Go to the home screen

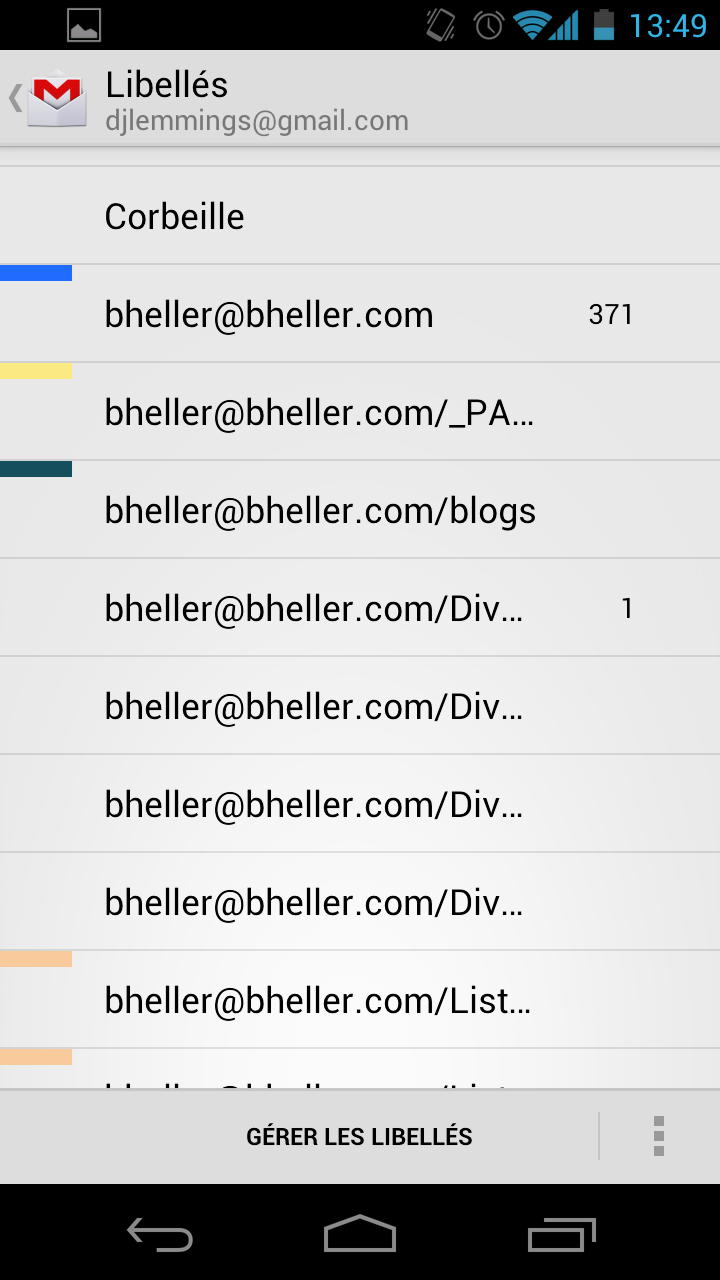point(360,1234)
